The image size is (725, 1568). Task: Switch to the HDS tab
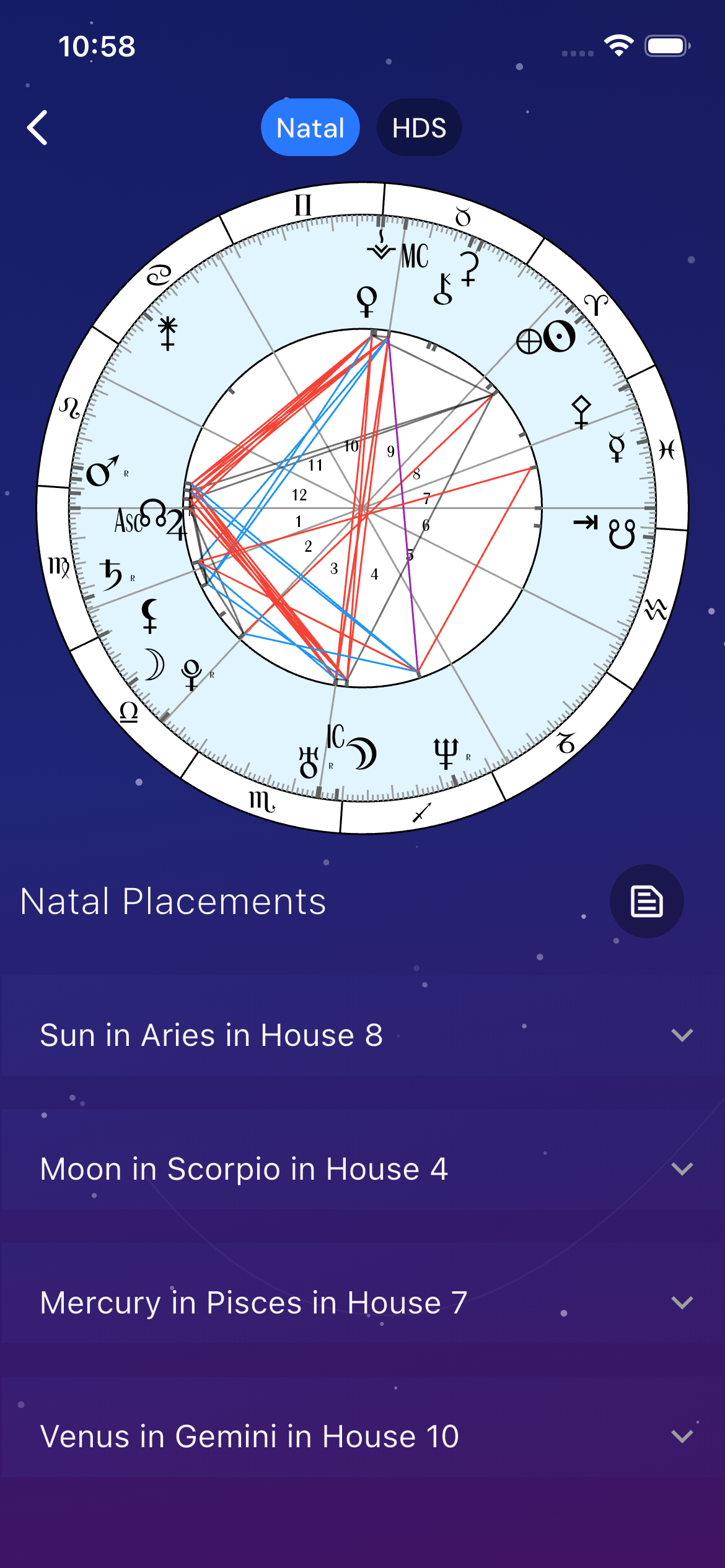click(418, 128)
